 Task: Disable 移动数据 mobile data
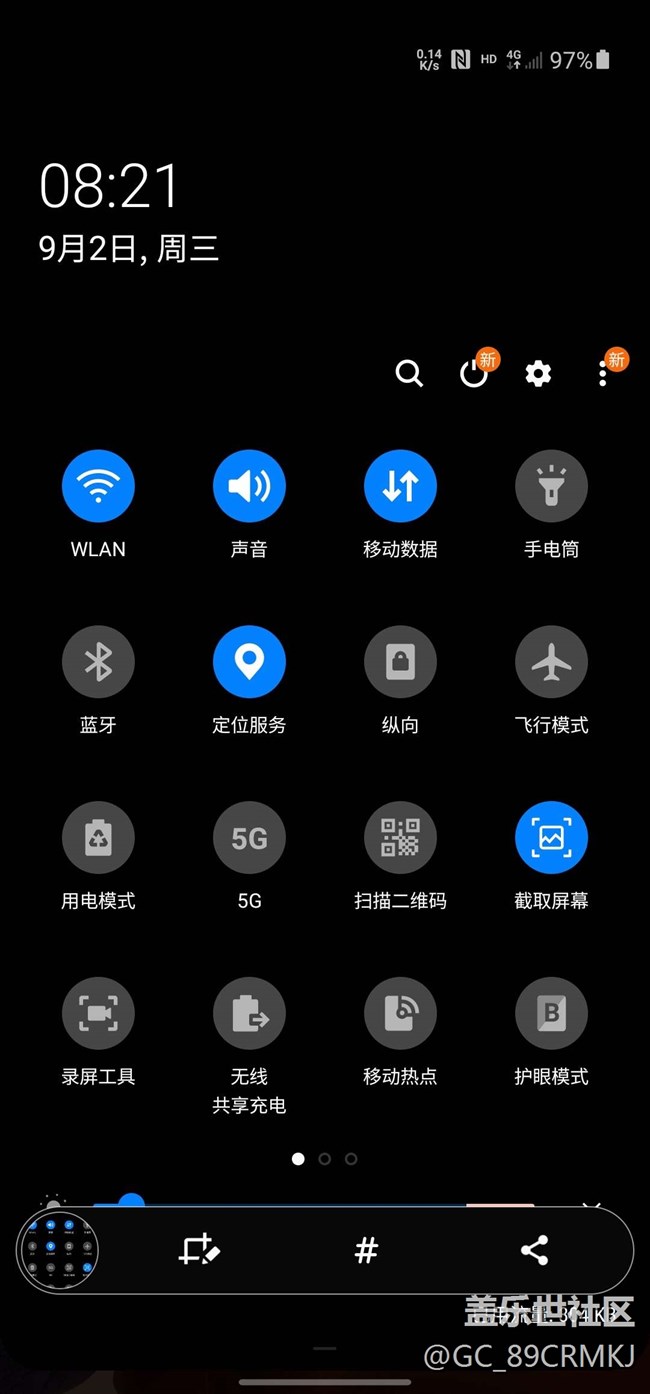pos(400,486)
